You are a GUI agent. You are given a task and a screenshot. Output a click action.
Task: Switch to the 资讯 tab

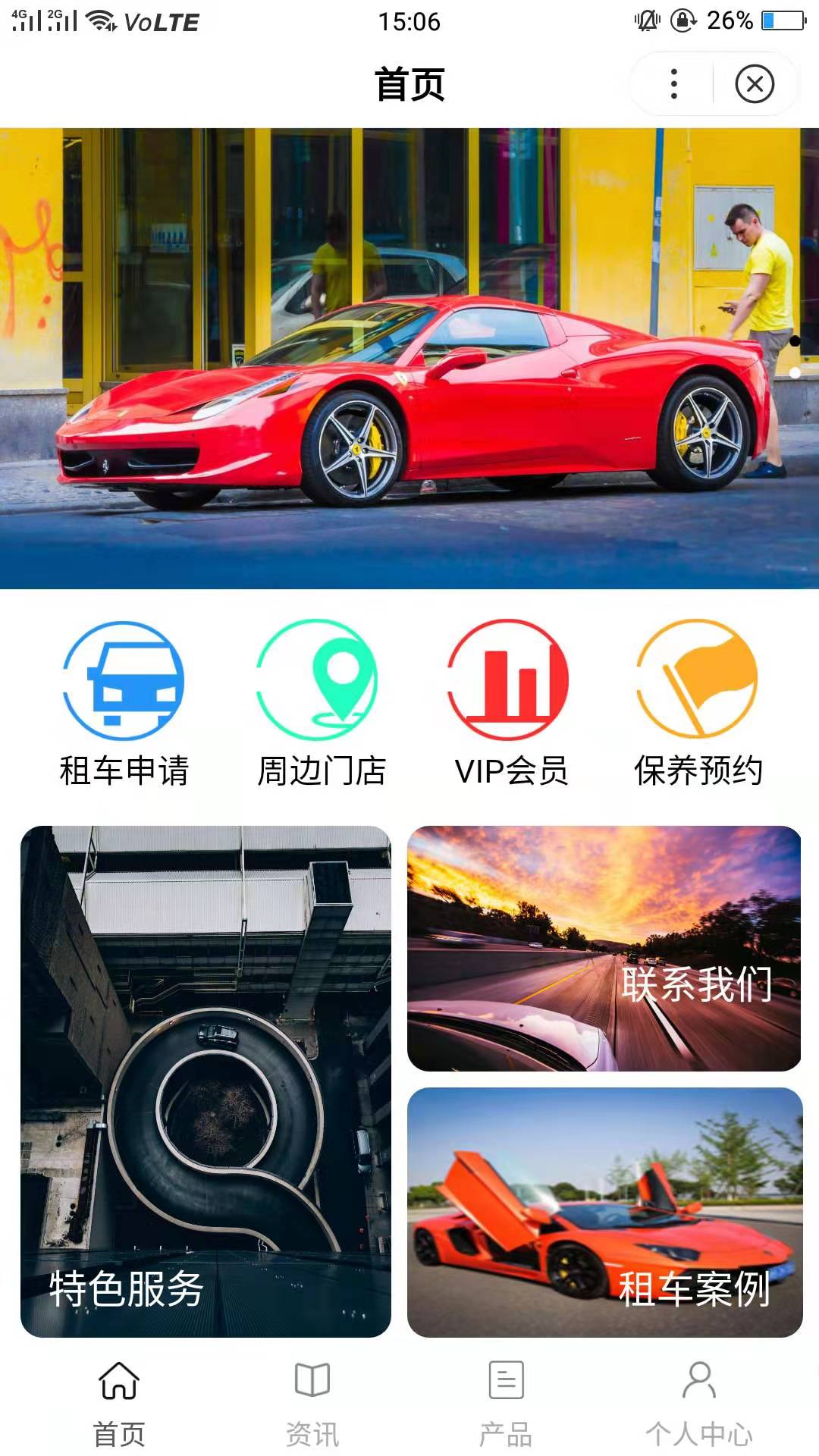coord(312,1403)
